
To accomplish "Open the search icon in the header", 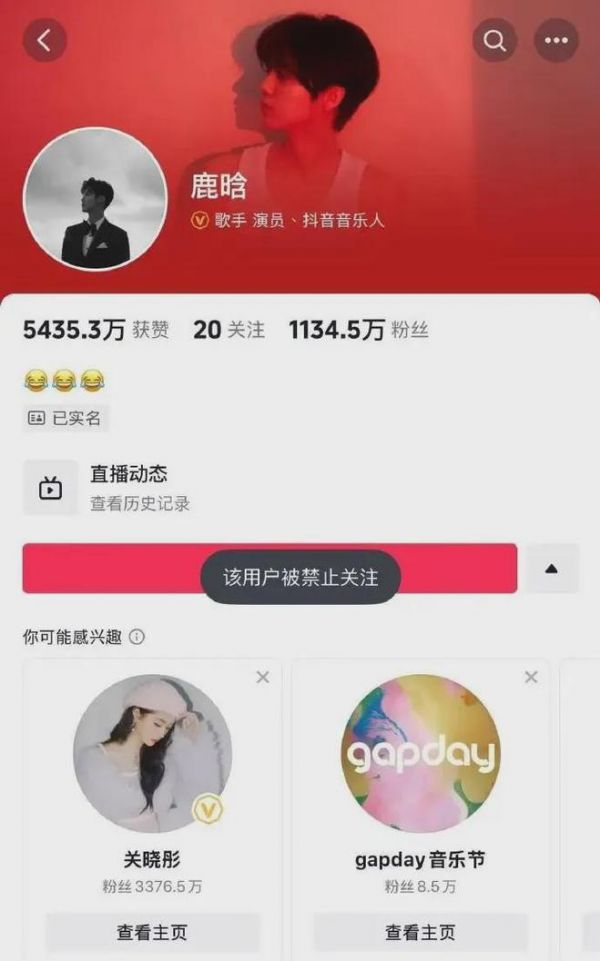I will point(494,41).
